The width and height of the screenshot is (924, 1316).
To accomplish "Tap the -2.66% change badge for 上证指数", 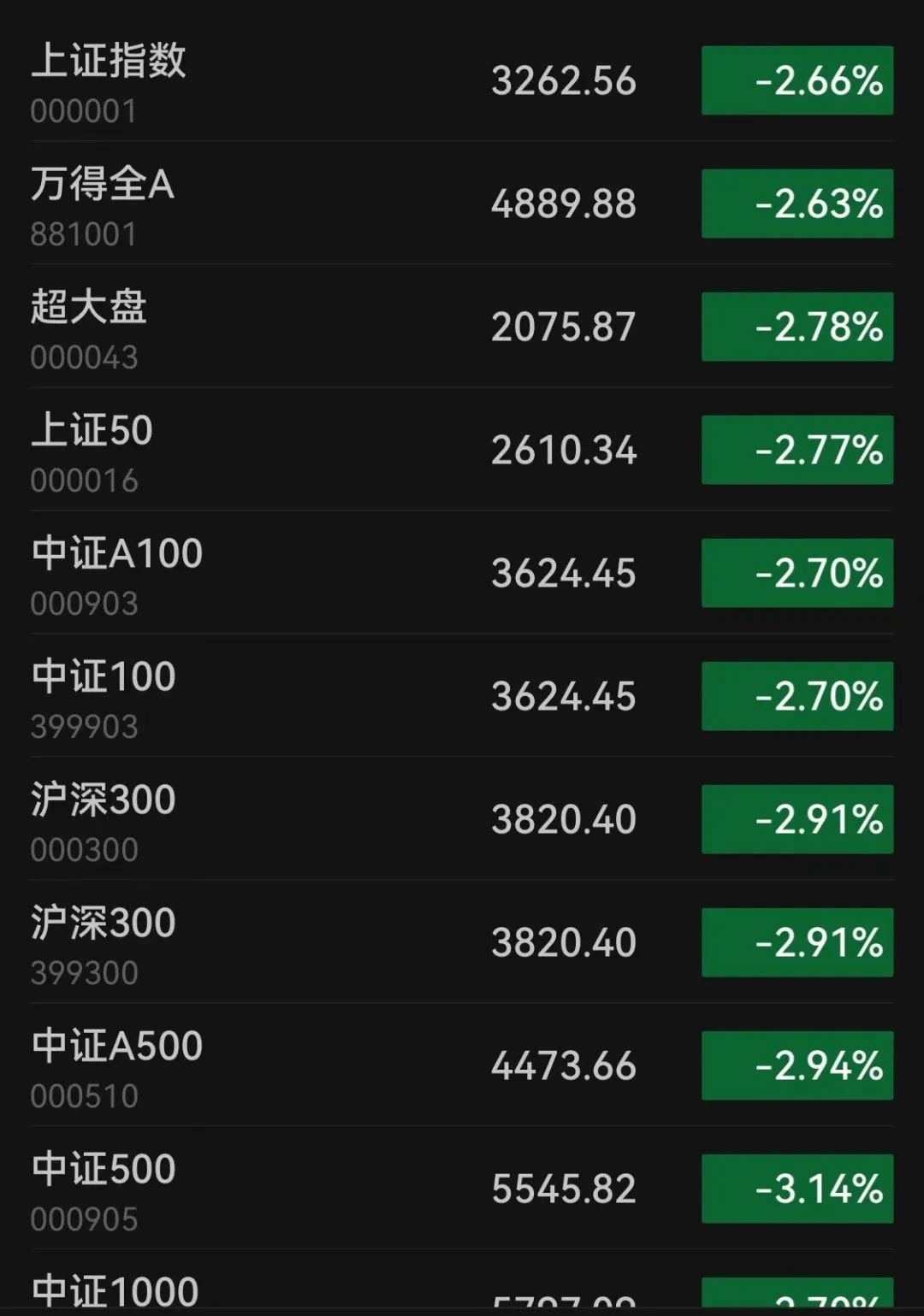I will [796, 81].
